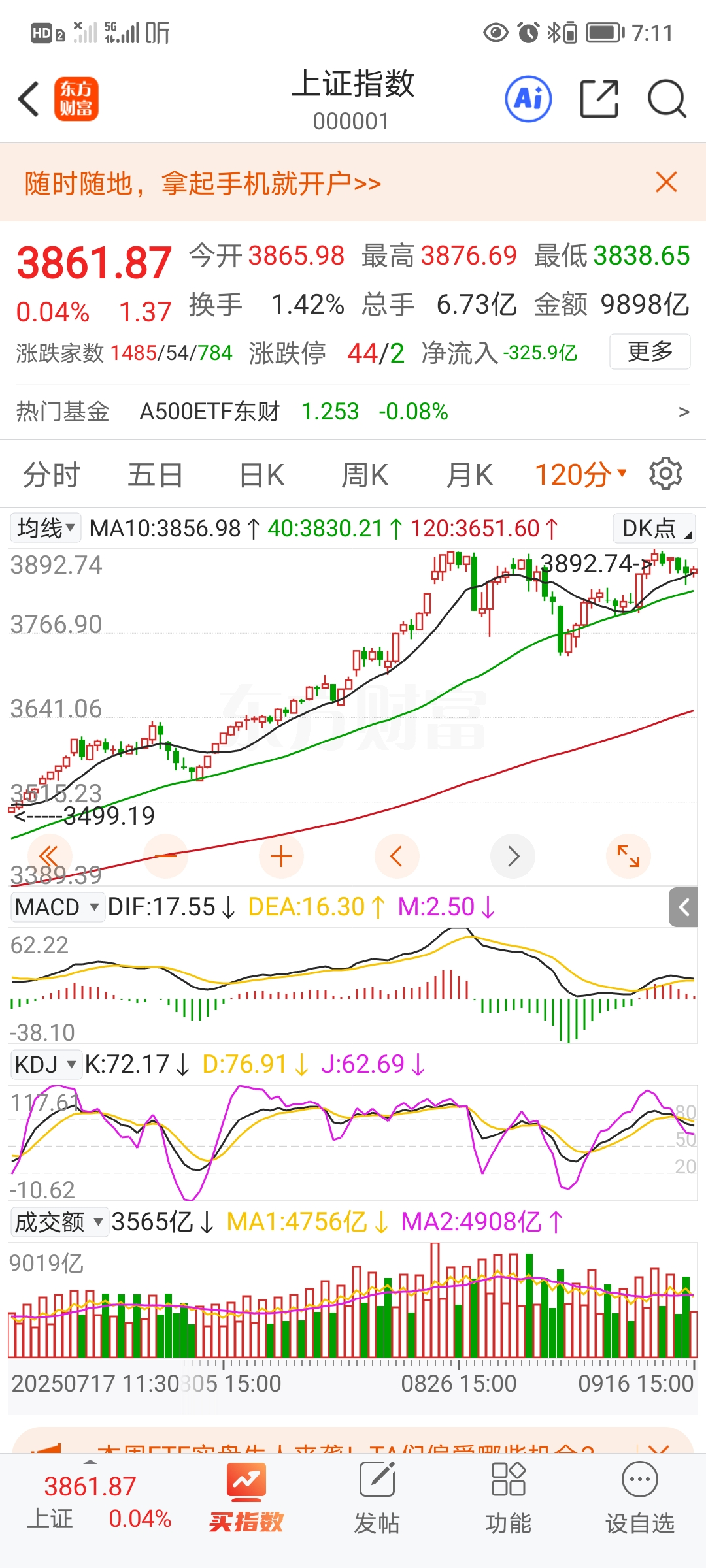The image size is (706, 1568).
Task: Switch to the 五日 chart tab
Action: click(x=155, y=475)
